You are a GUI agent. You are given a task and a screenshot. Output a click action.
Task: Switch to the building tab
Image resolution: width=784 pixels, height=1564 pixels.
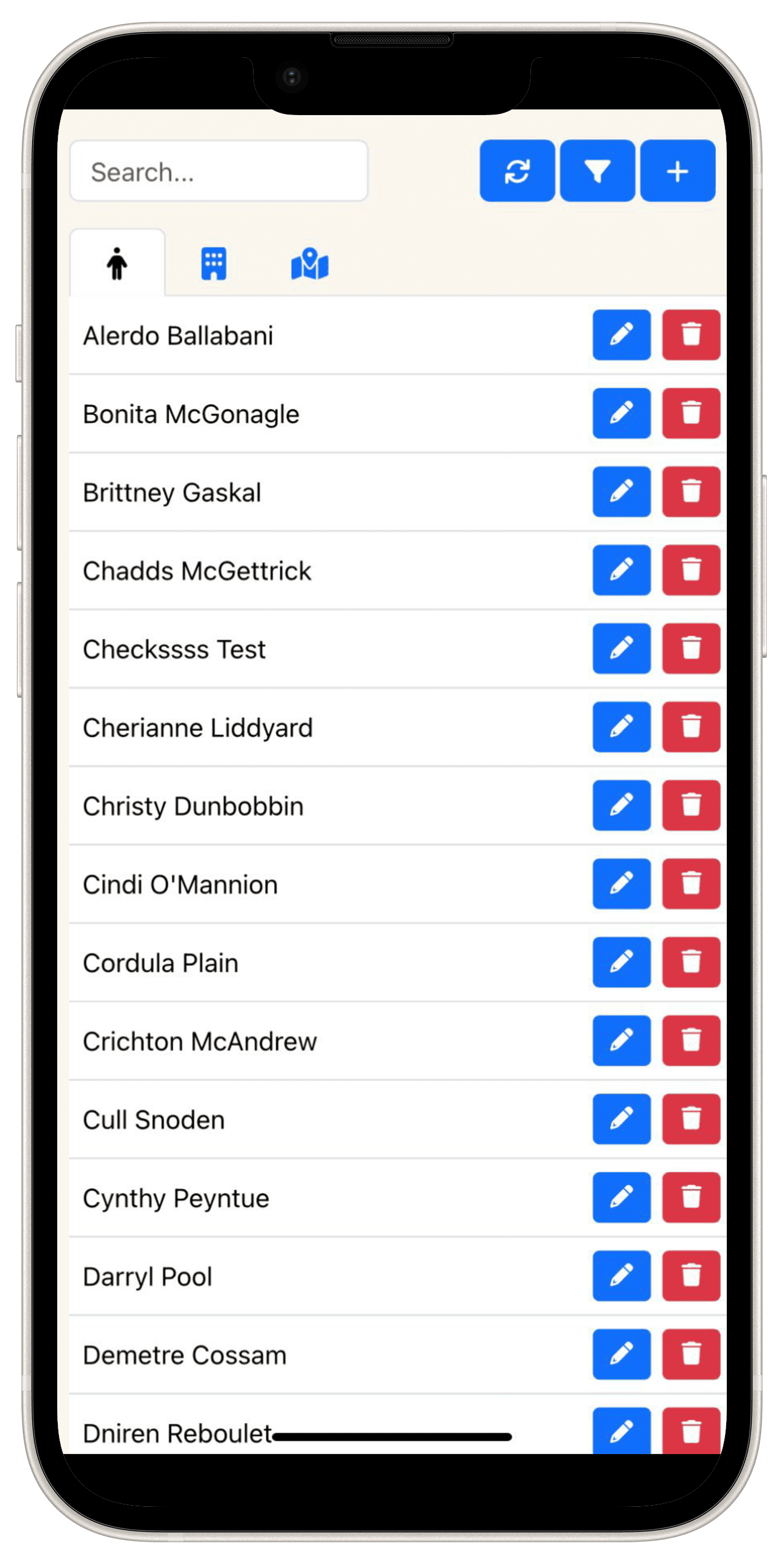click(213, 264)
